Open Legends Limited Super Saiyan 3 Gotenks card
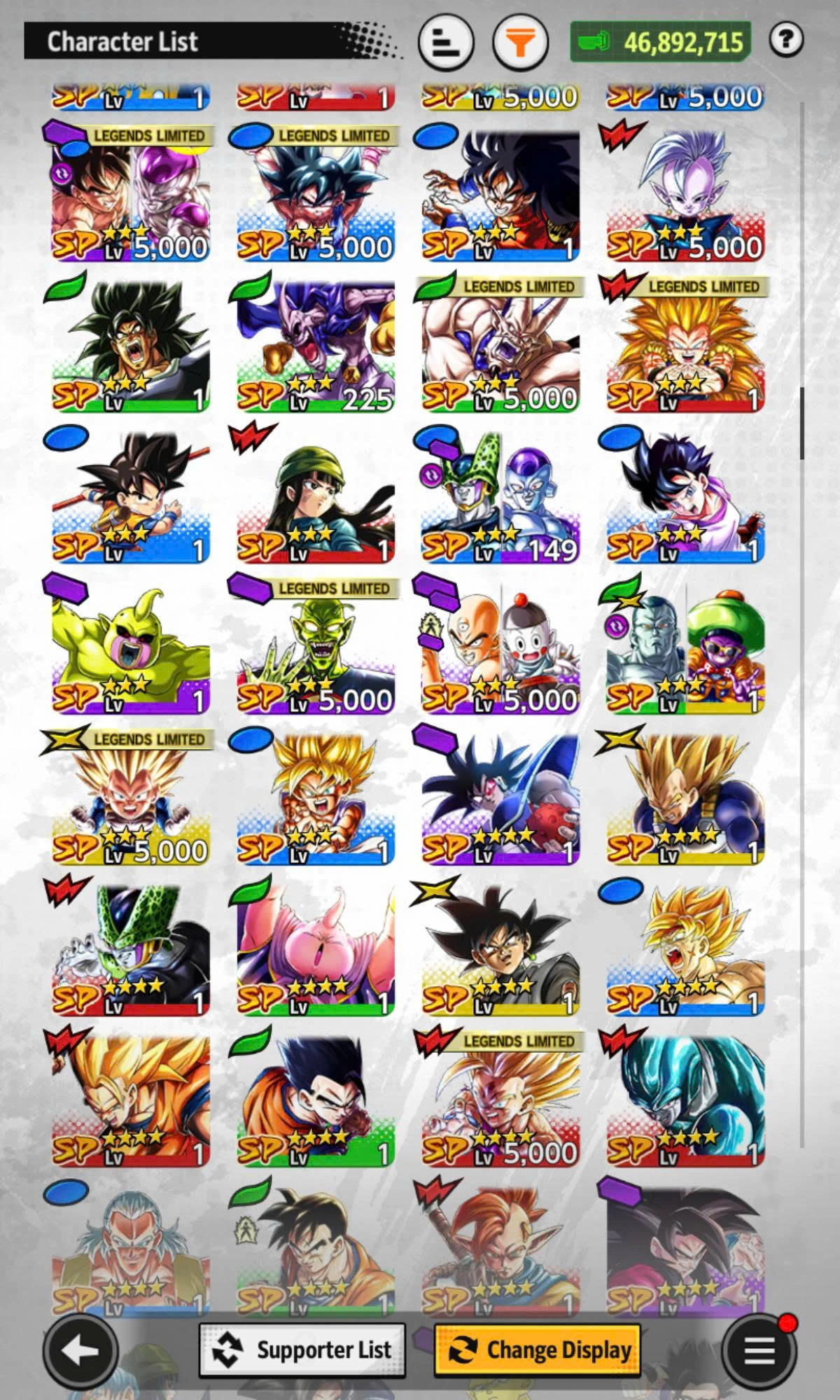840x1400 pixels. click(685, 346)
